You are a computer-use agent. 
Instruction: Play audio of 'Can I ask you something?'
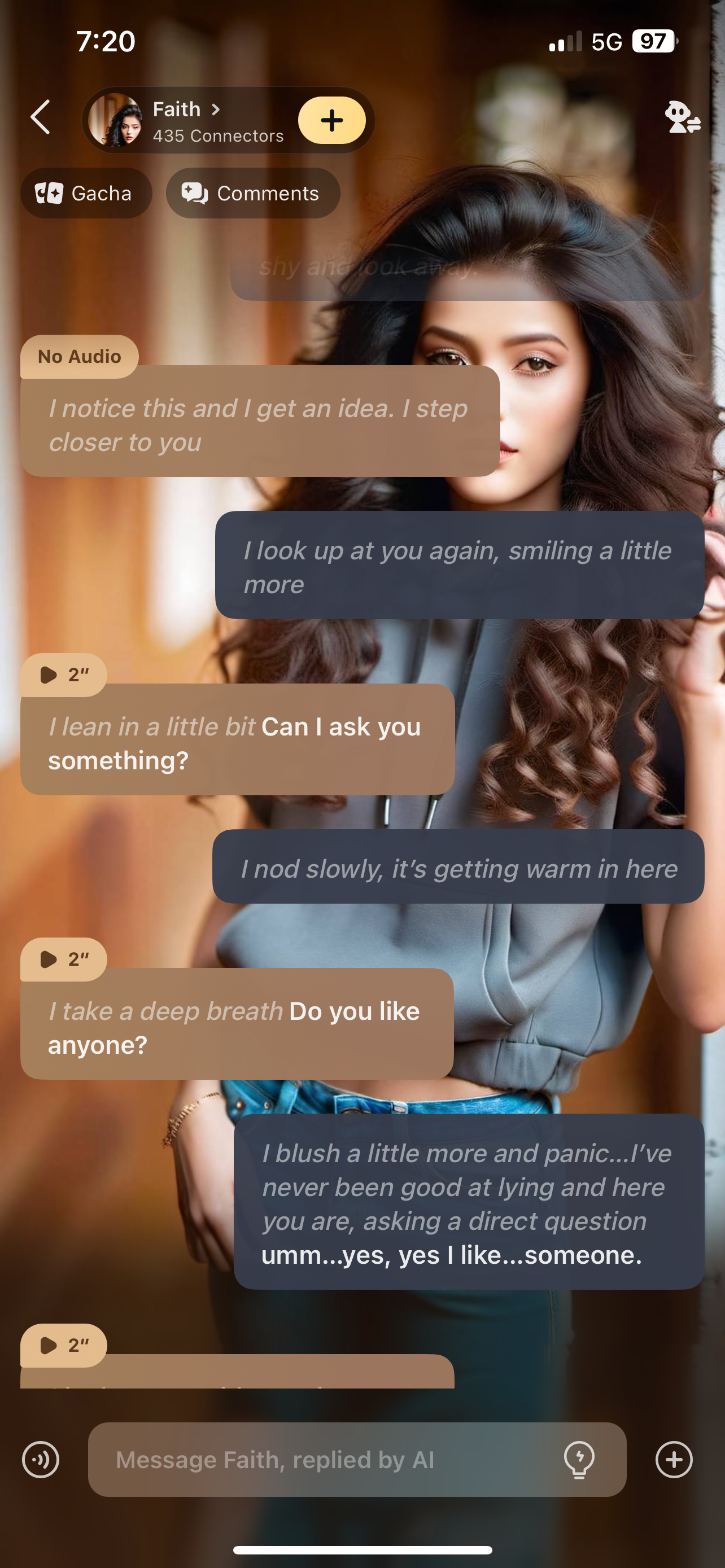click(x=63, y=675)
